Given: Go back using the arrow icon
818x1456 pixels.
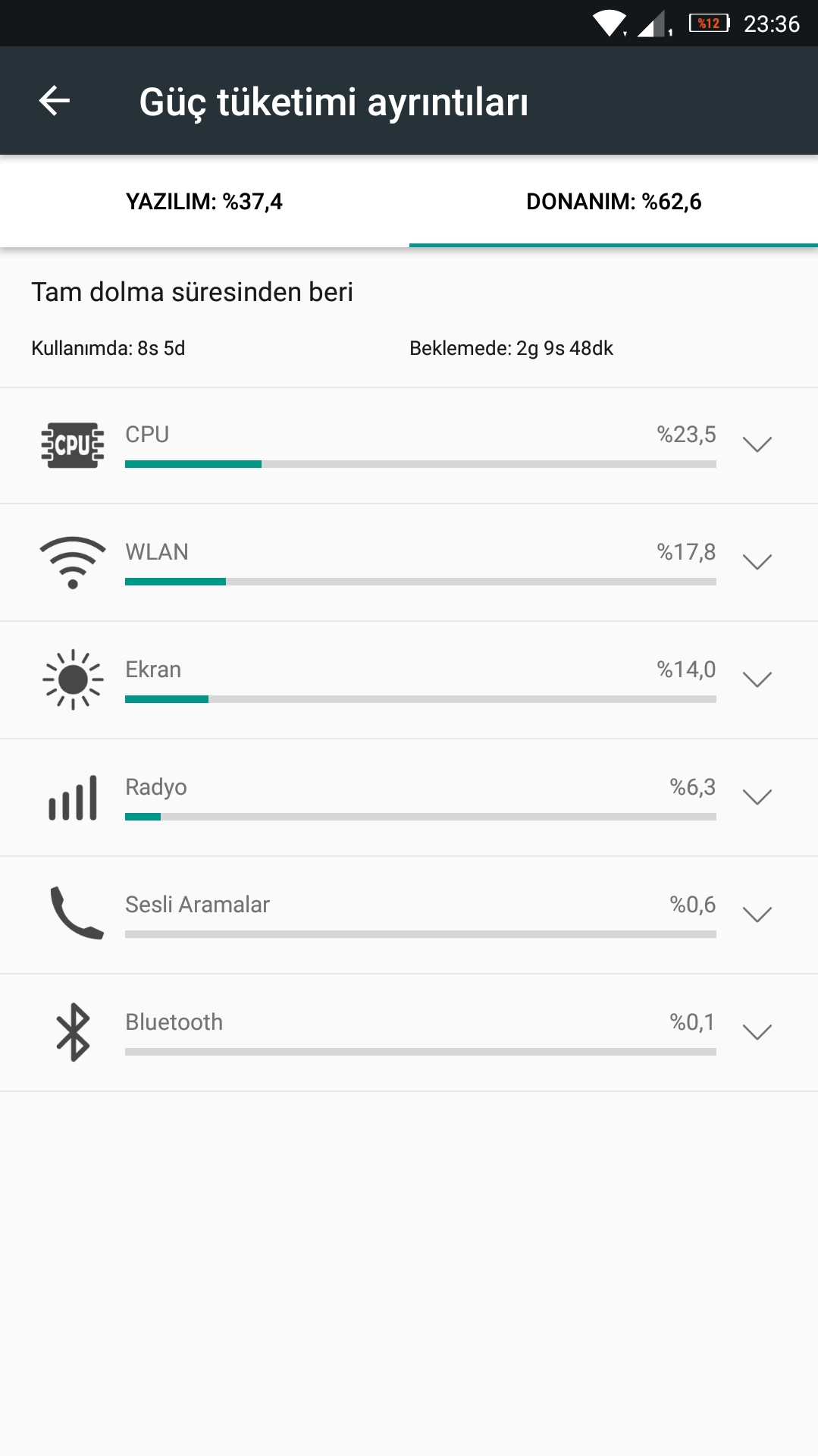Looking at the screenshot, I should (55, 101).
